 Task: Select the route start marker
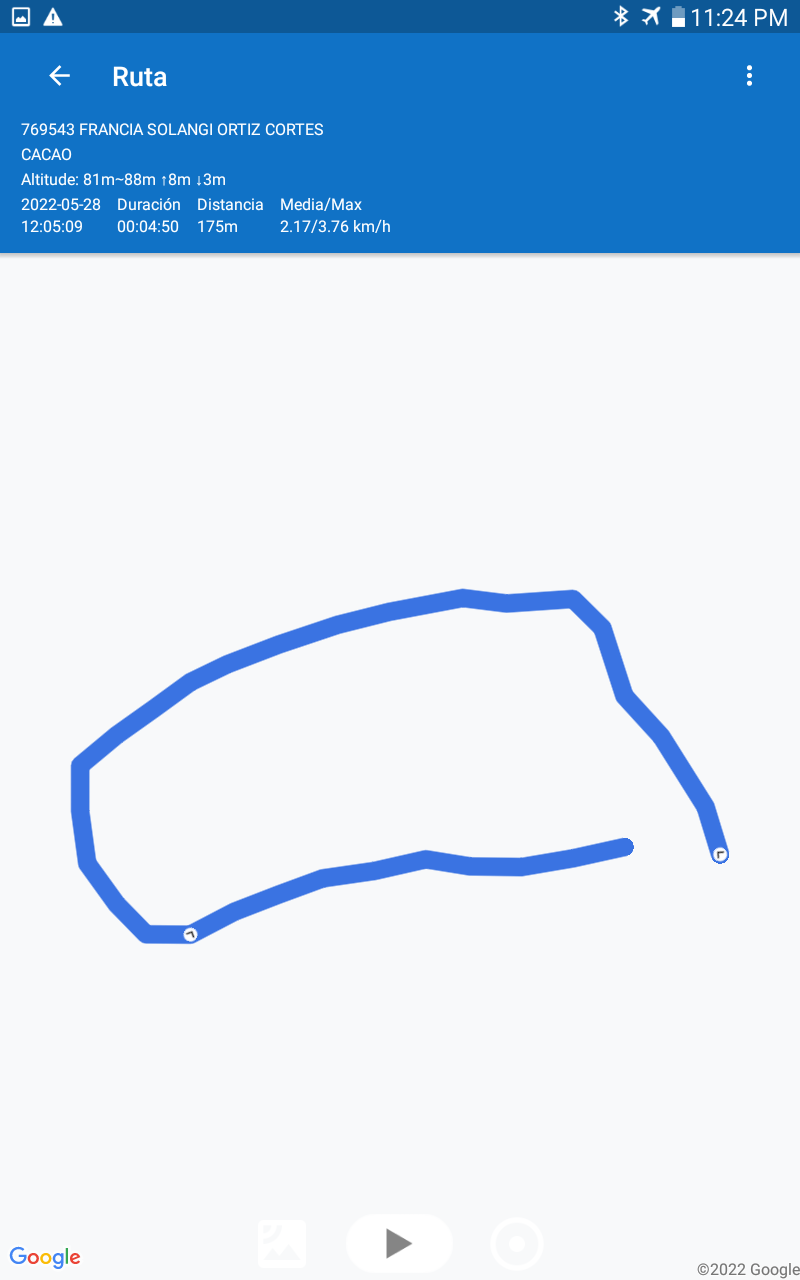point(720,855)
